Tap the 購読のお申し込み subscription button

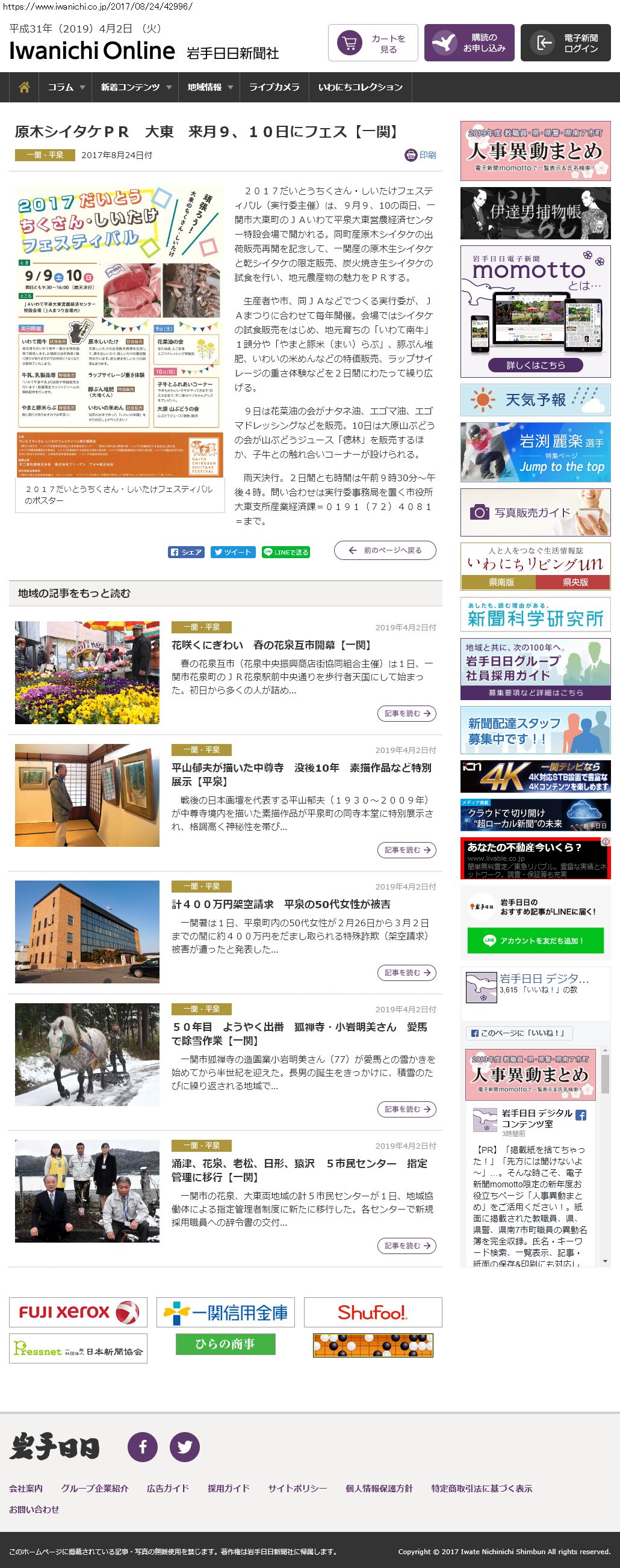click(x=469, y=43)
